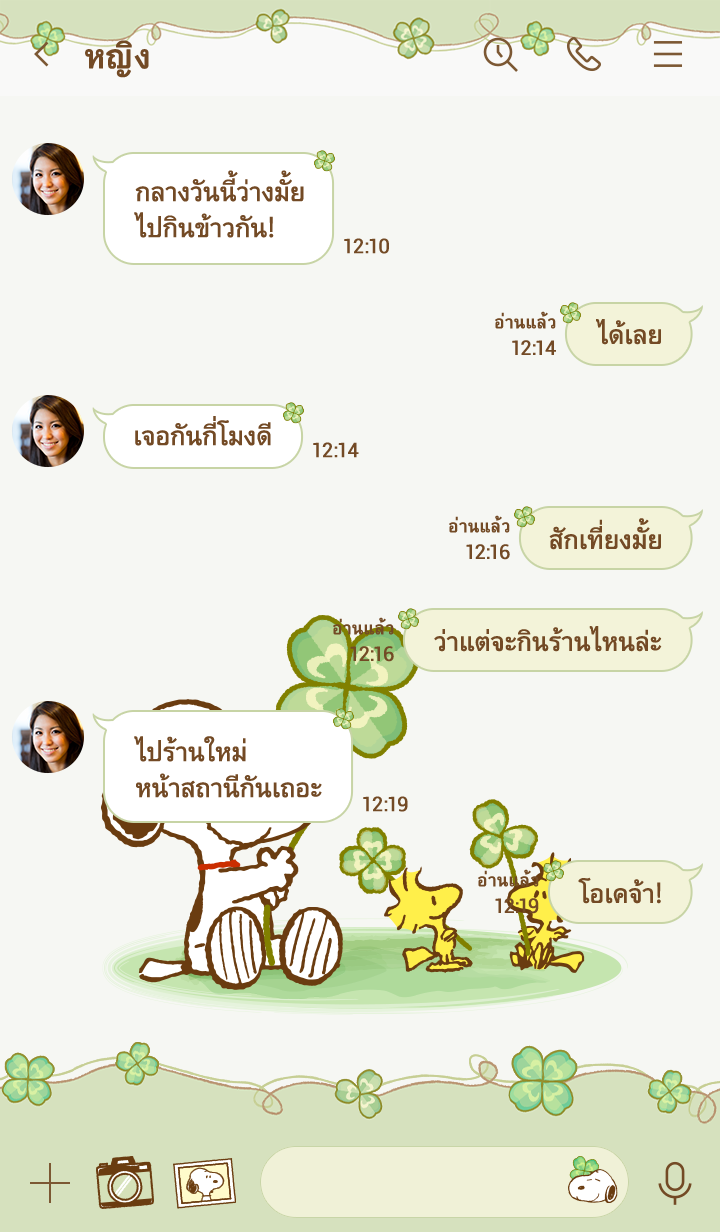Screen dimensions: 720x1232
Task: Focus the message input field
Action: click(410, 1182)
